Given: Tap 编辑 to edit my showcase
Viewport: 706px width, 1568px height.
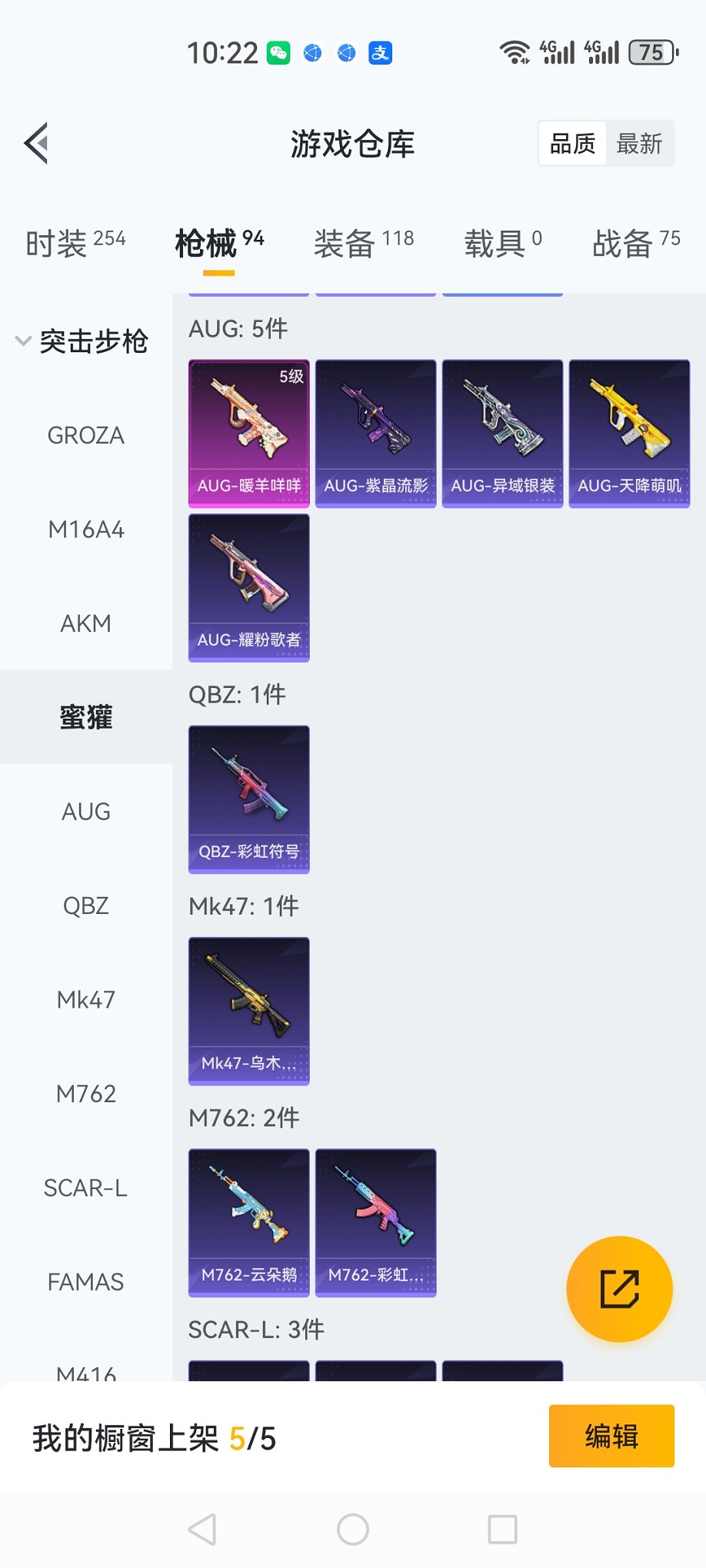Looking at the screenshot, I should (x=611, y=1436).
